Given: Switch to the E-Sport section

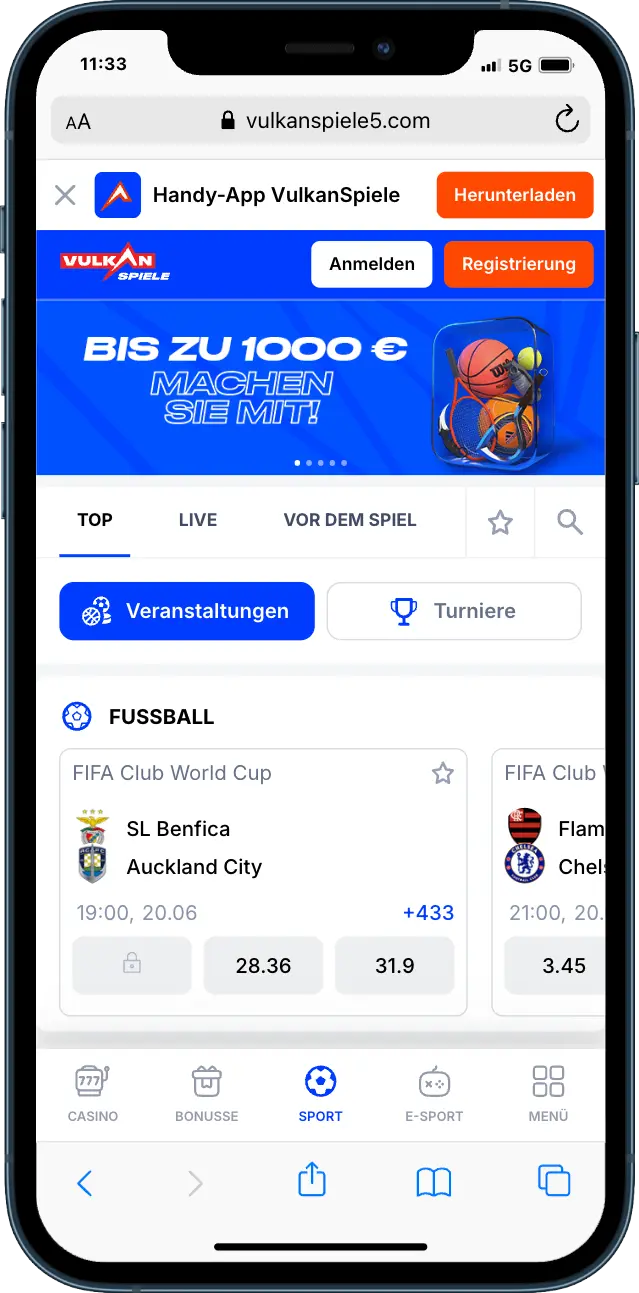Looking at the screenshot, I should (x=434, y=1093).
